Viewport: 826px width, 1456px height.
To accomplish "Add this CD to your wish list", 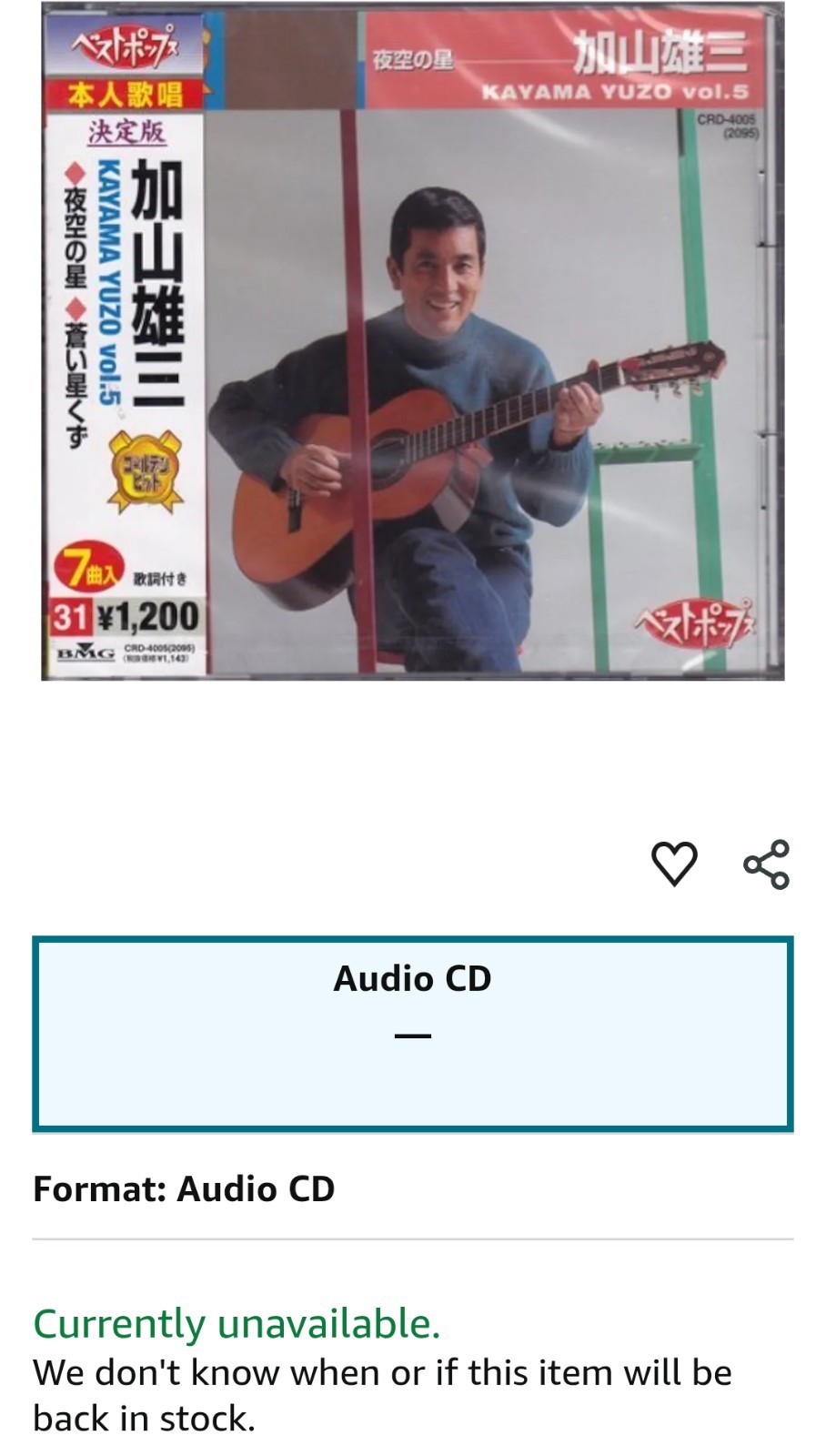I will [x=674, y=864].
